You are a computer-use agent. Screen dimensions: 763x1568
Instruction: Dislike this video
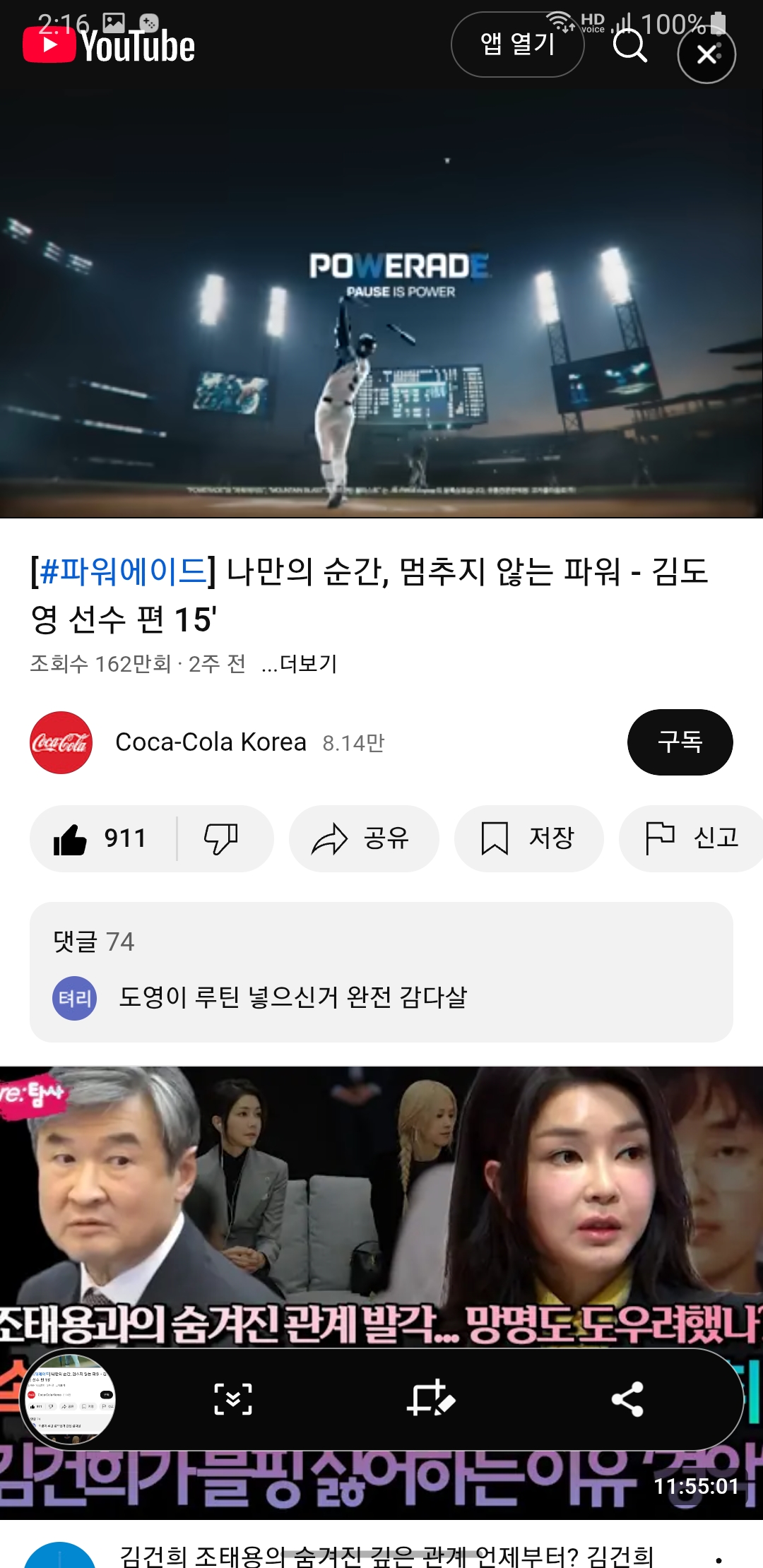221,838
